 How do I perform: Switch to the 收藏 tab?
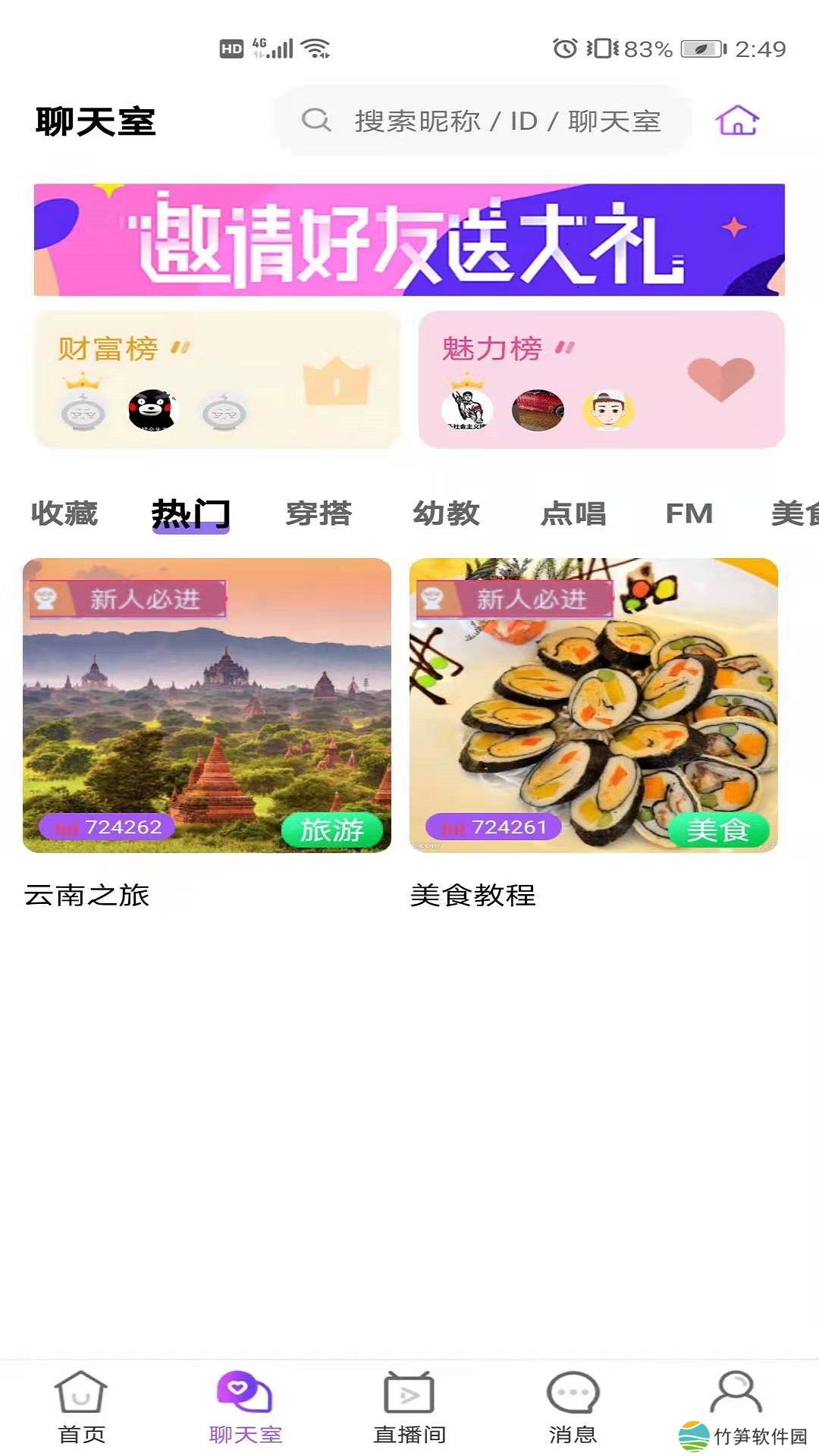pos(64,514)
